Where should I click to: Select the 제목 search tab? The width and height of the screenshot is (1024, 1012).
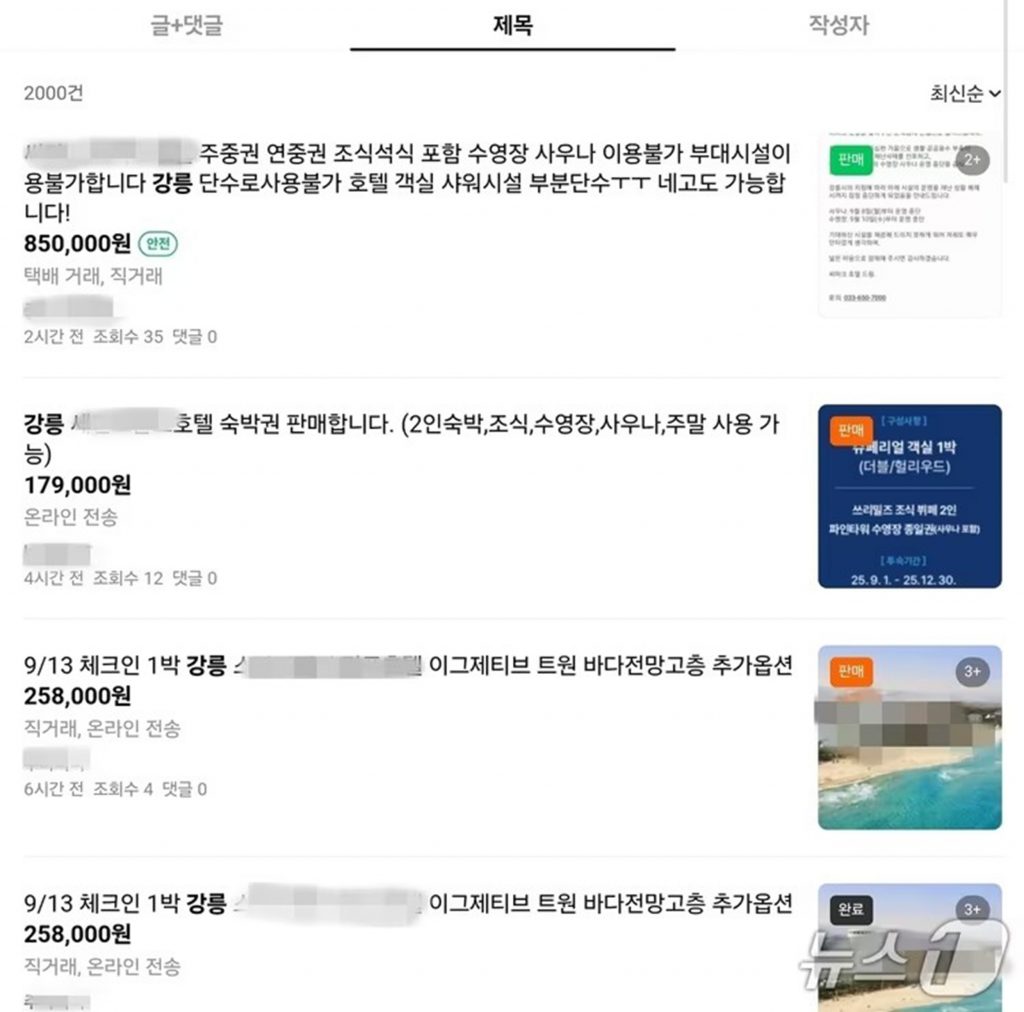pyautogui.click(x=512, y=26)
